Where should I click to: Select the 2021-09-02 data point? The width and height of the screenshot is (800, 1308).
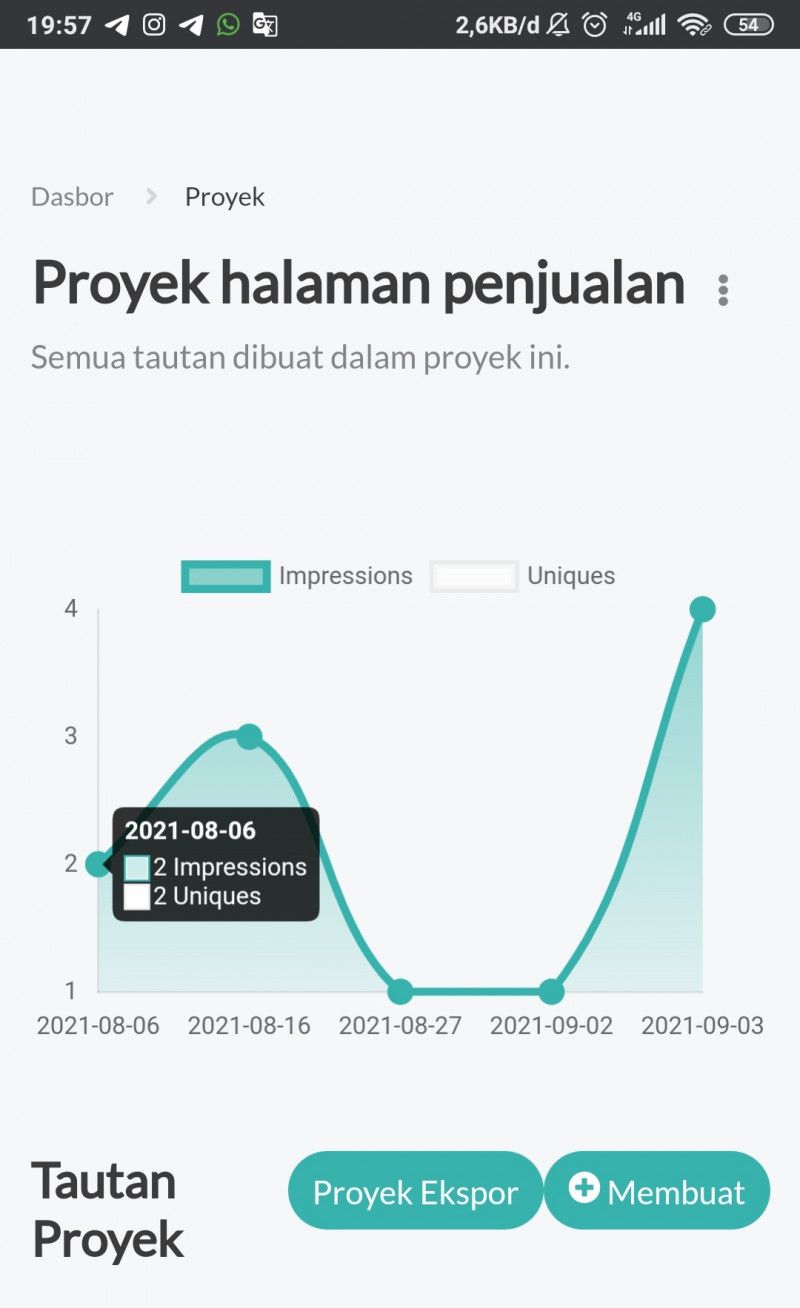point(551,992)
